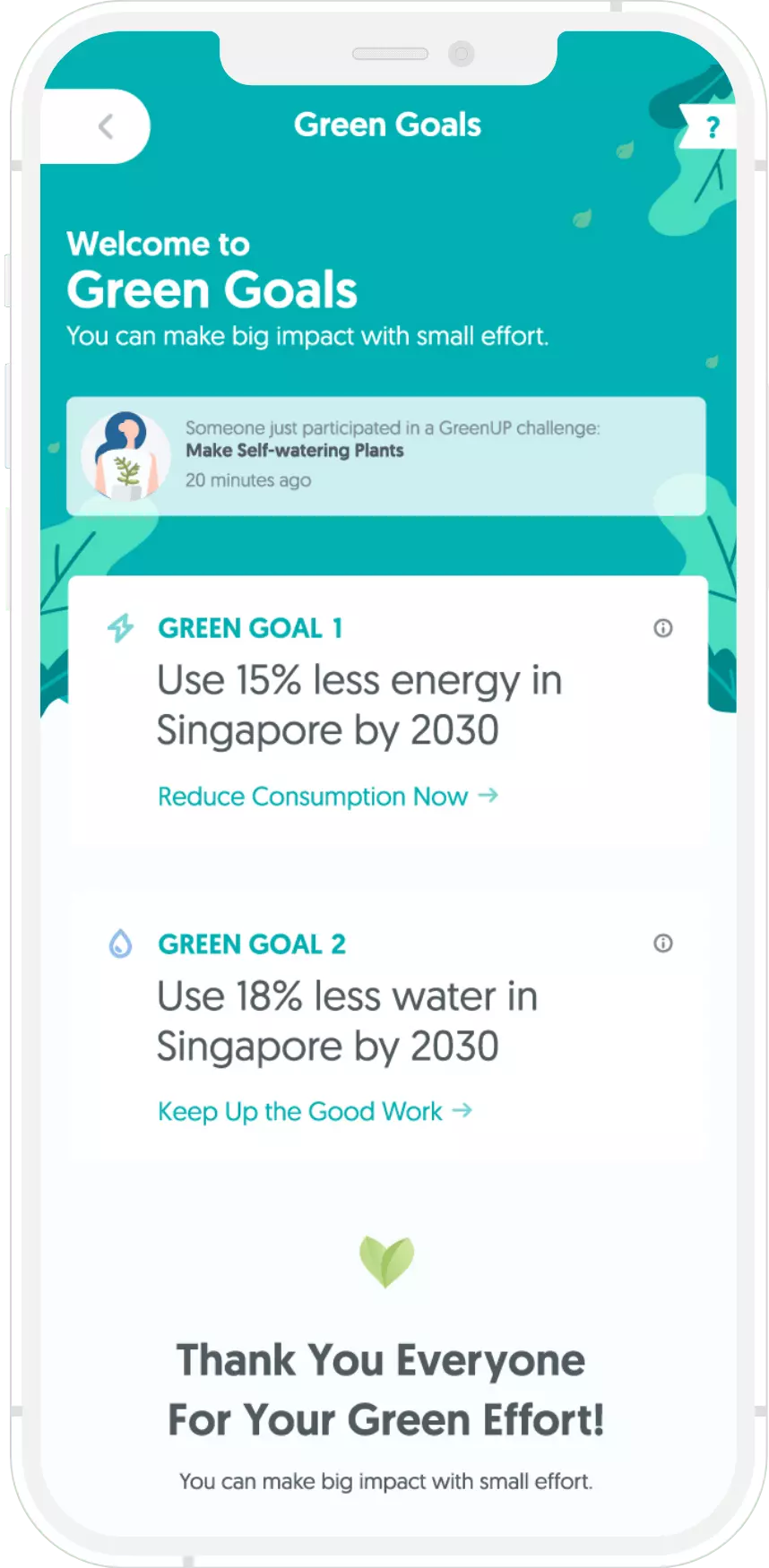Viewport: 769px width, 1568px height.
Task: Click Reduce Consumption Now link
Action: click(x=312, y=796)
